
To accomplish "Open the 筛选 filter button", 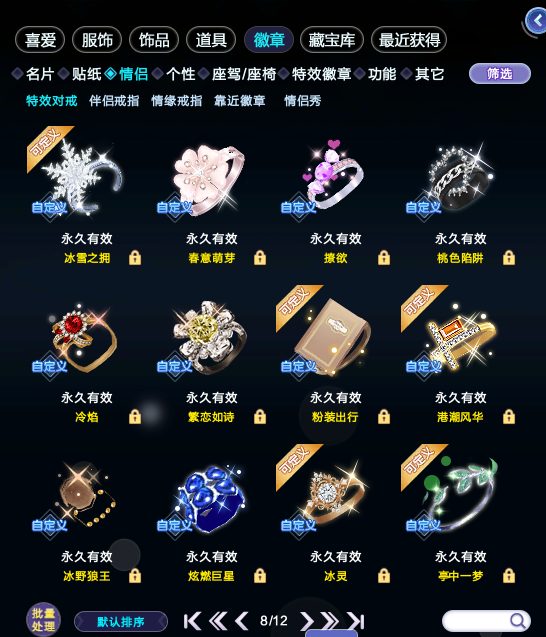I will tap(500, 74).
